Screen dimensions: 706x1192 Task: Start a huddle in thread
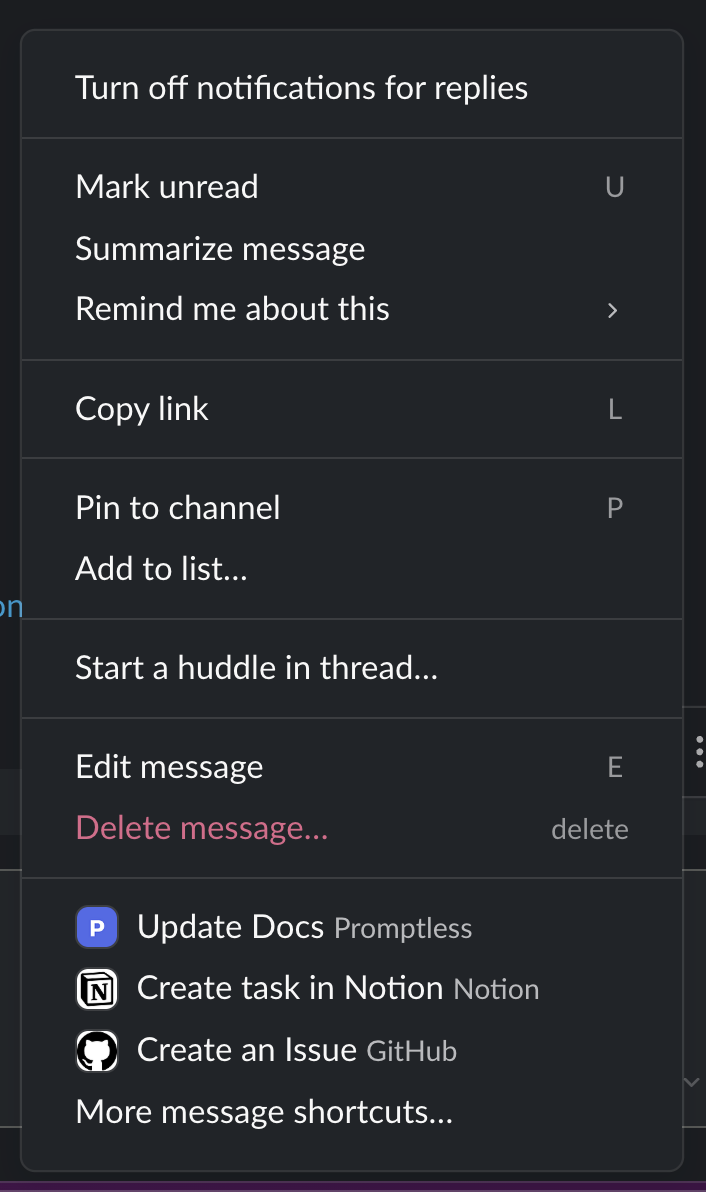[x=256, y=668]
